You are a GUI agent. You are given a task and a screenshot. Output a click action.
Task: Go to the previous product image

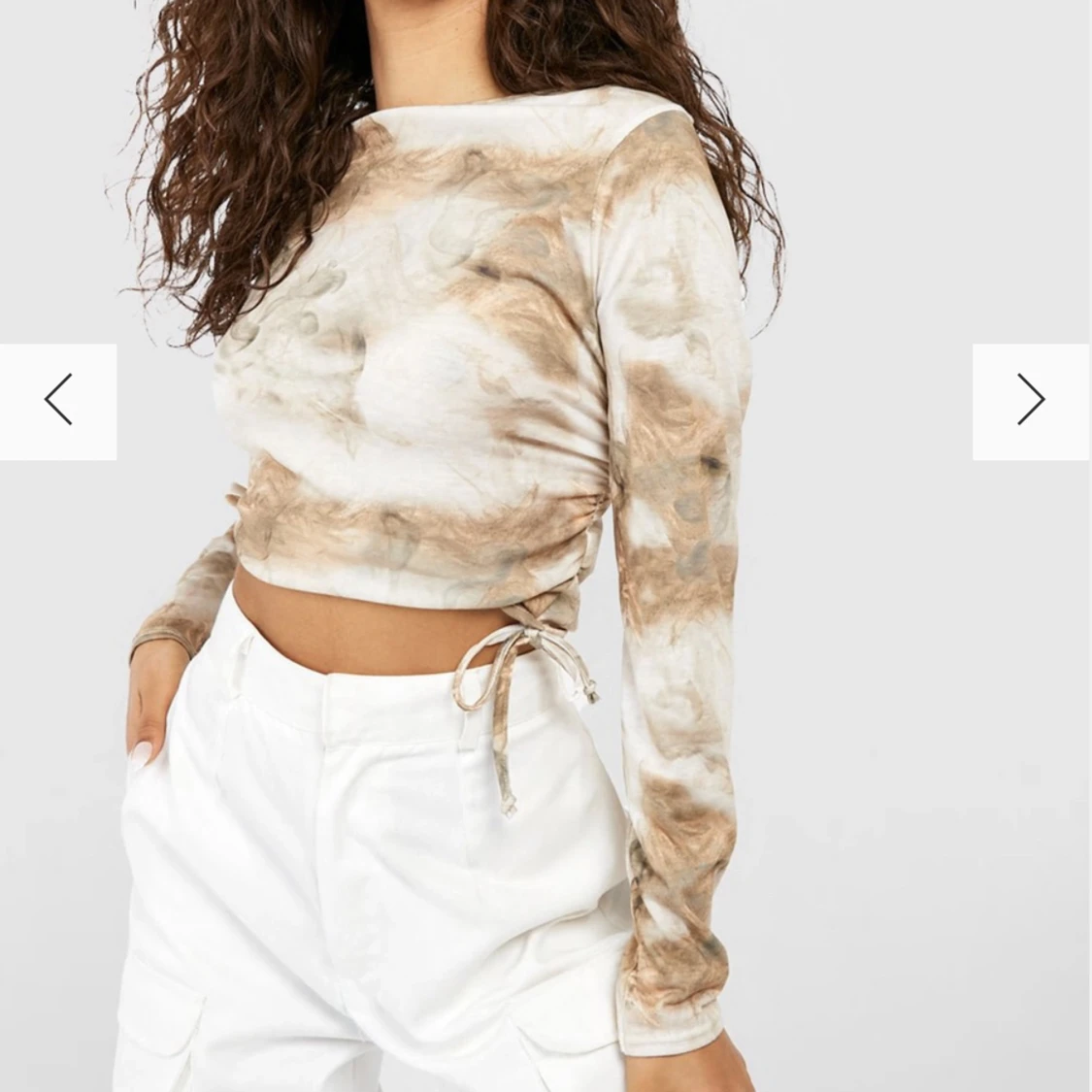(x=58, y=401)
